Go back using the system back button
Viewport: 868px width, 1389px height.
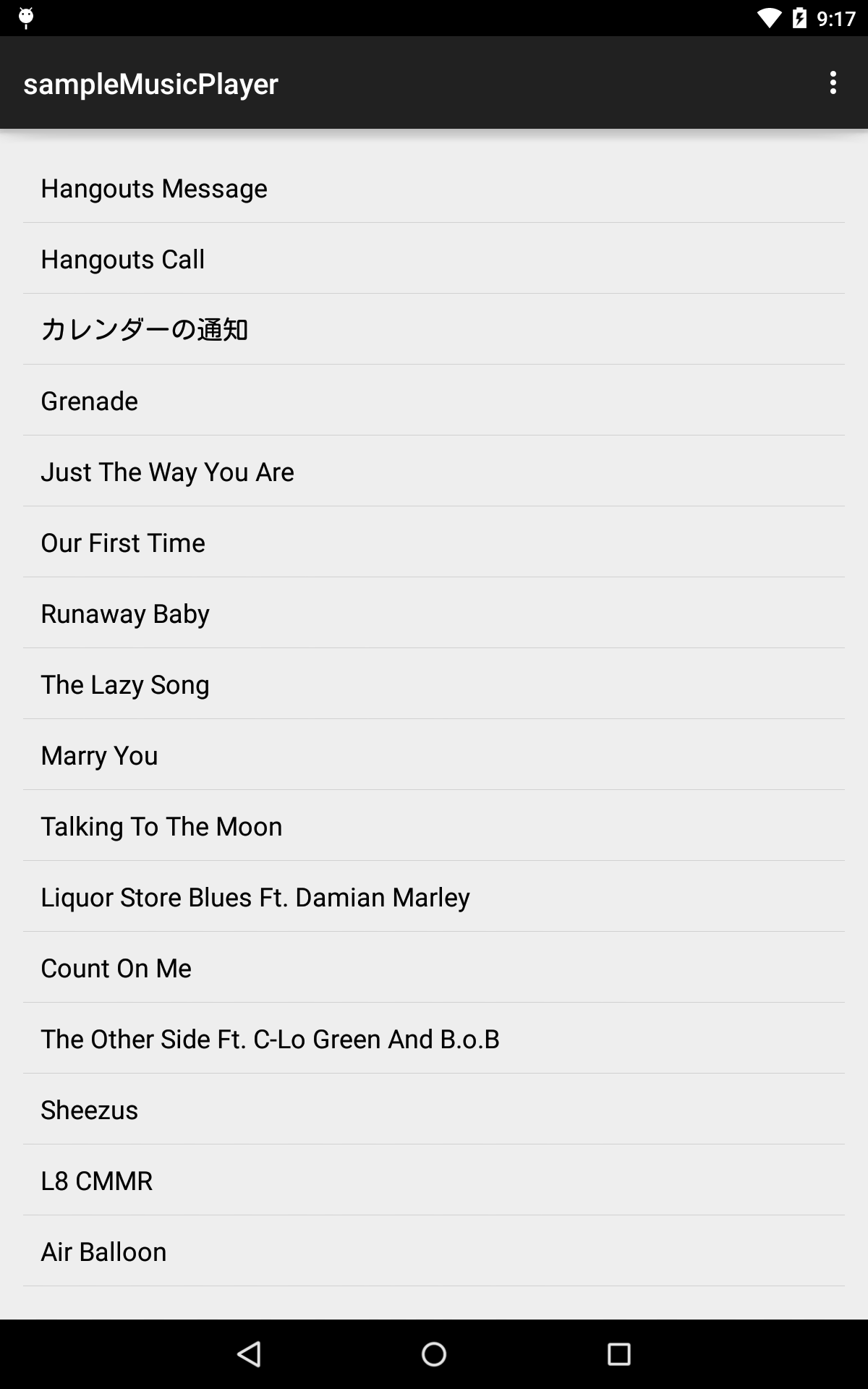click(x=249, y=1354)
